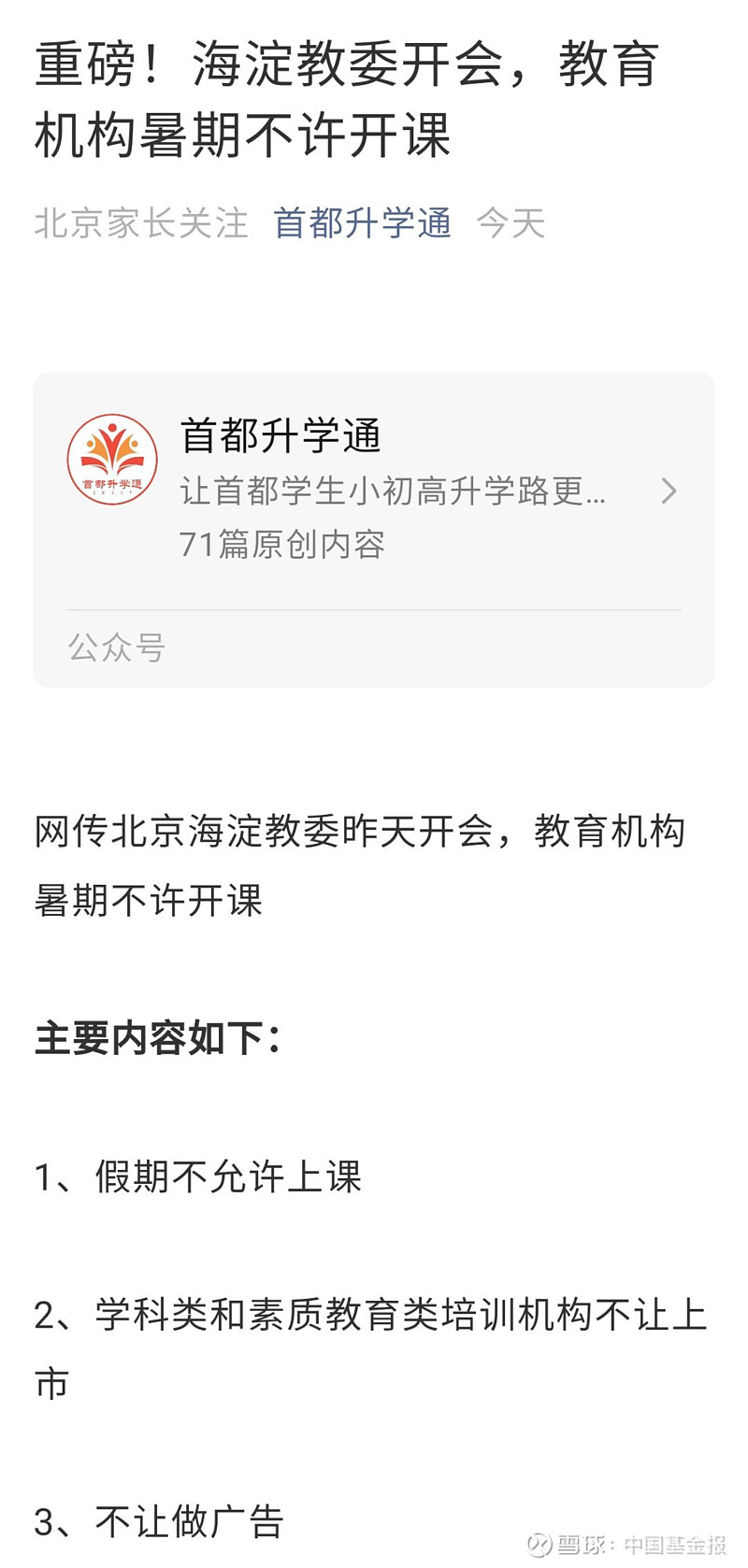Open the 首都升学通 account link under the title
The width and height of the screenshot is (748, 1568).
[362, 223]
